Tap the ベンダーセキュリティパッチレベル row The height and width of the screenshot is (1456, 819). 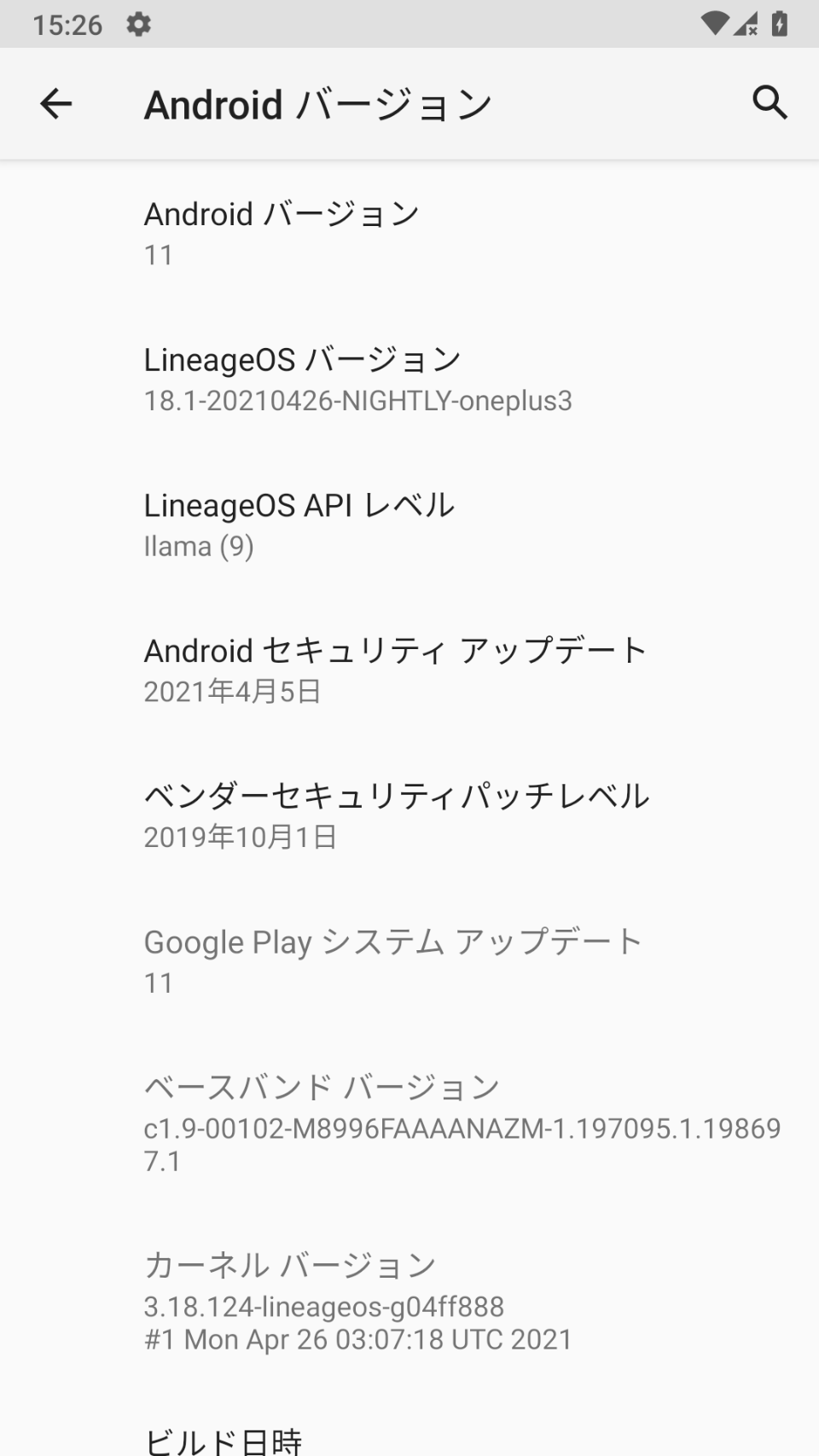click(409, 815)
